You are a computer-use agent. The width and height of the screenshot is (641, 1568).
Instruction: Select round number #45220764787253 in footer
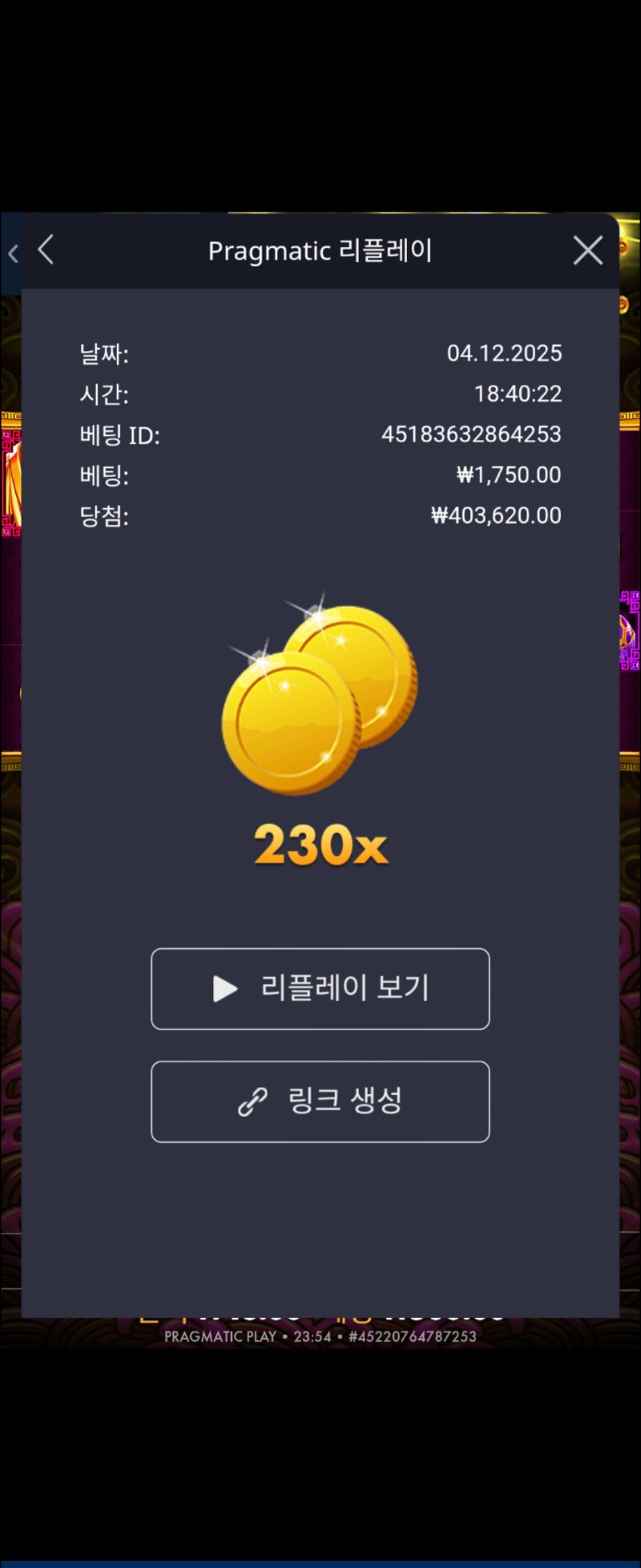pos(411,1336)
